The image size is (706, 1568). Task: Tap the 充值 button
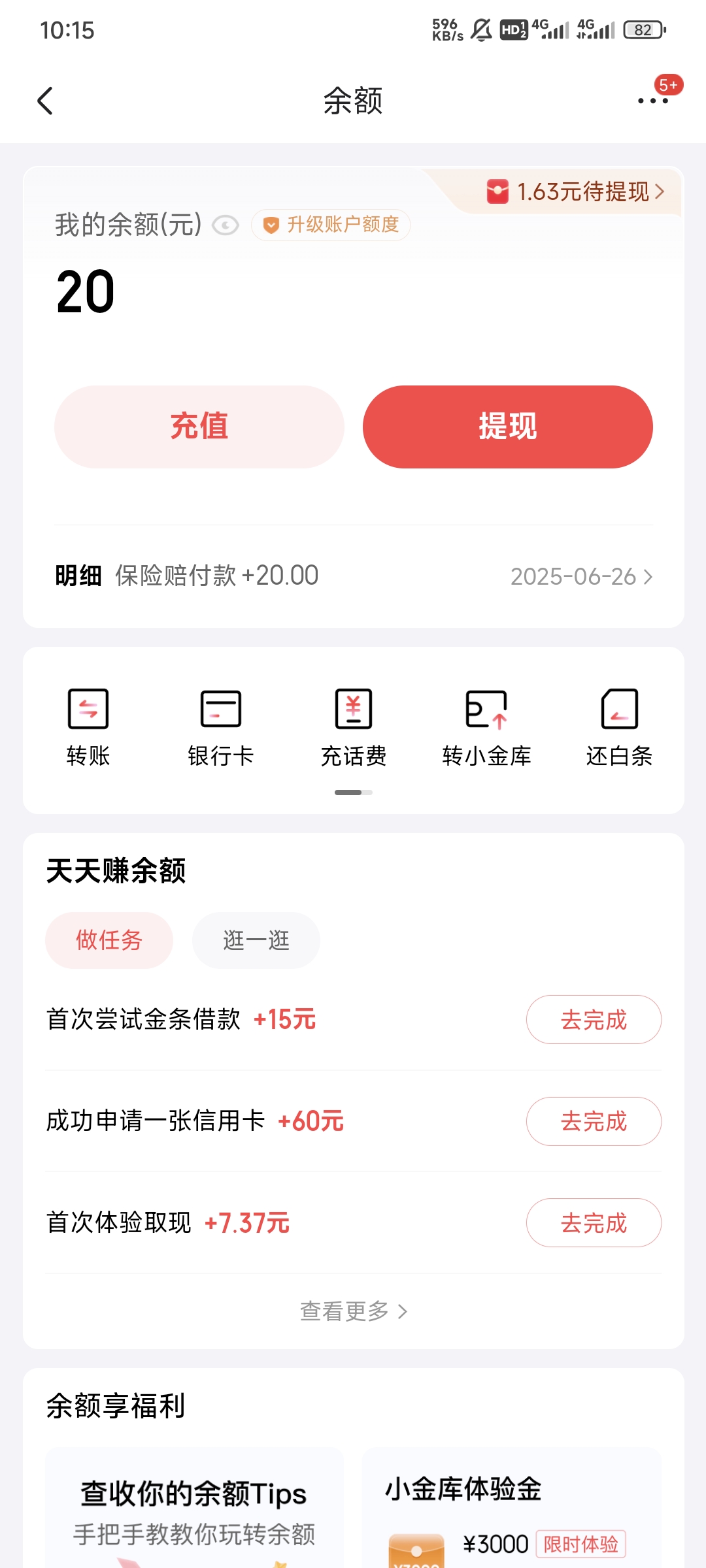pyautogui.click(x=199, y=426)
